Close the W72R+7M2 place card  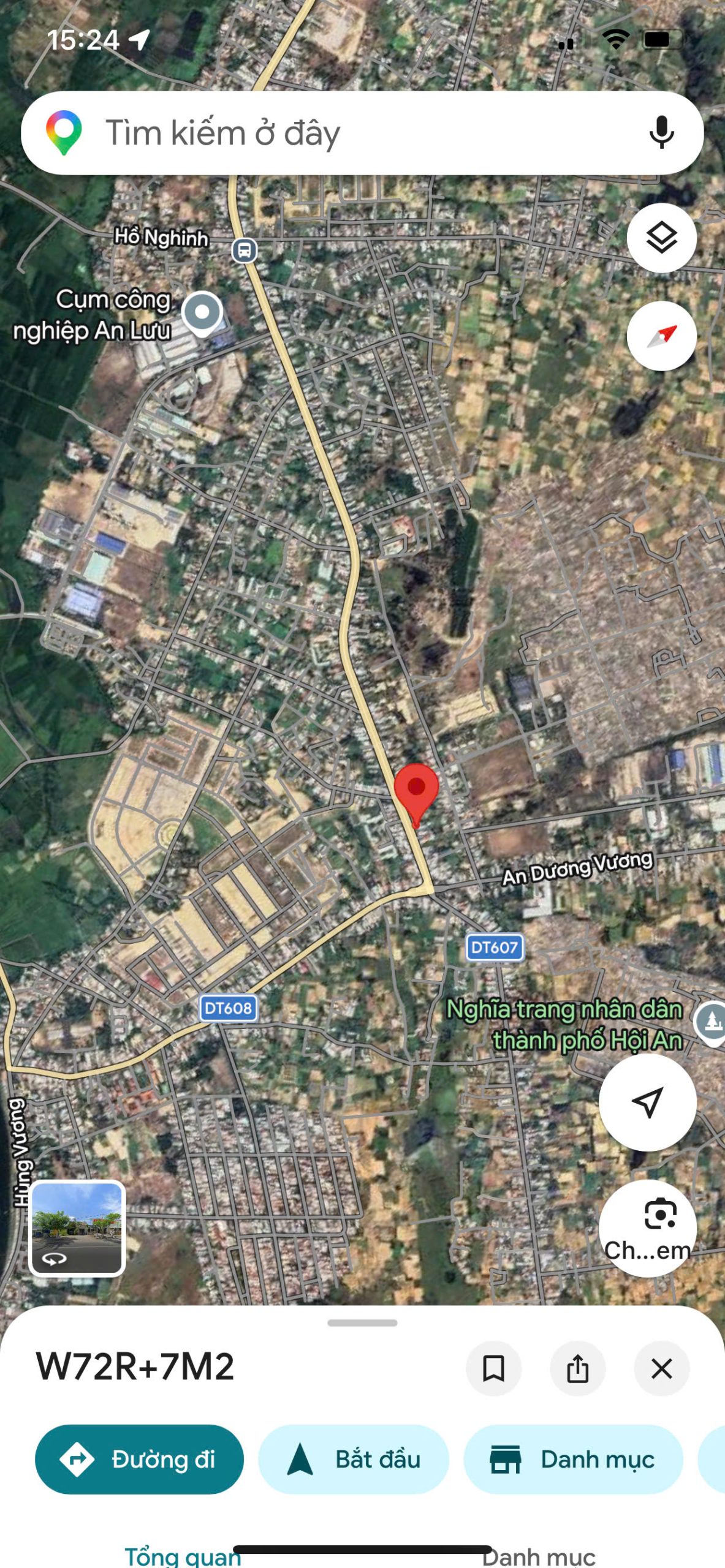click(x=661, y=1368)
